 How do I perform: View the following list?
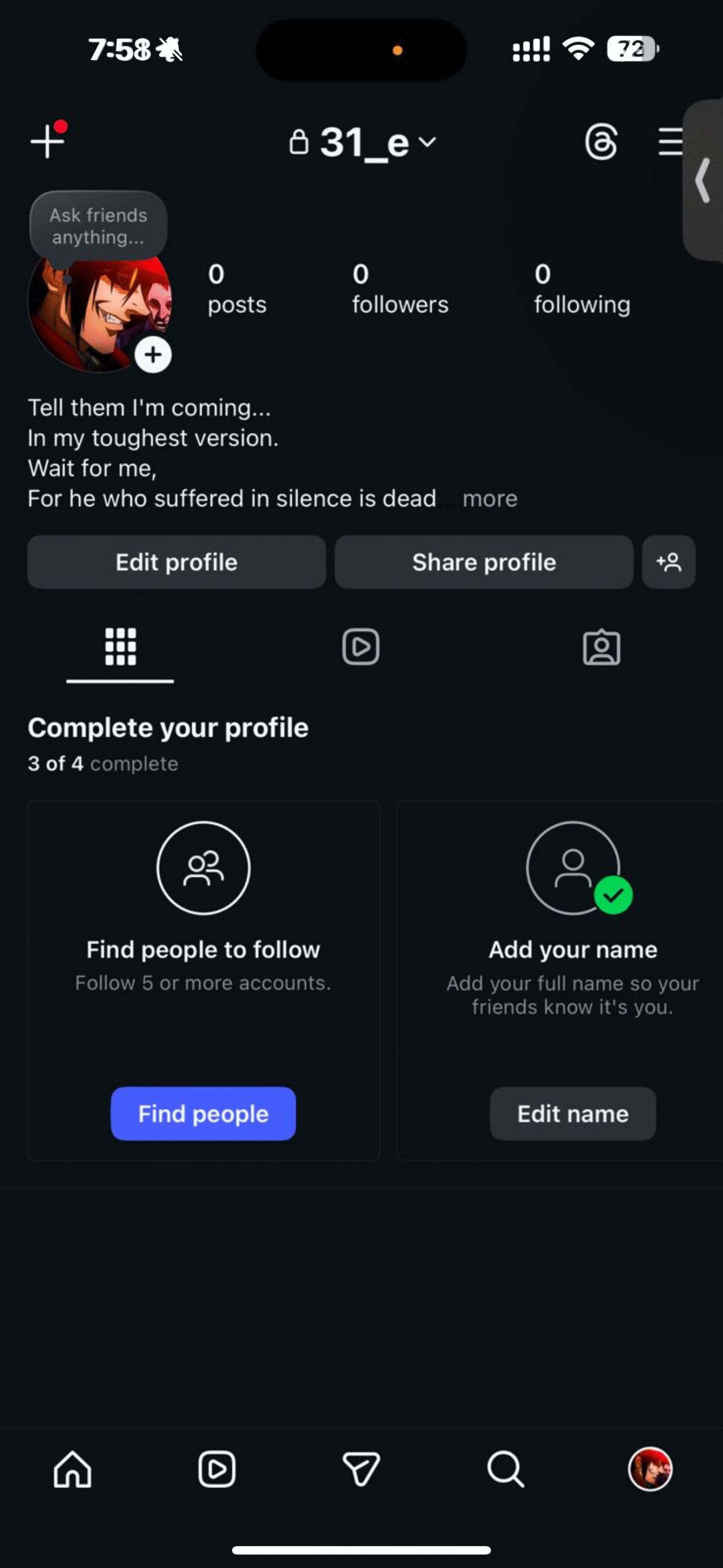[582, 289]
